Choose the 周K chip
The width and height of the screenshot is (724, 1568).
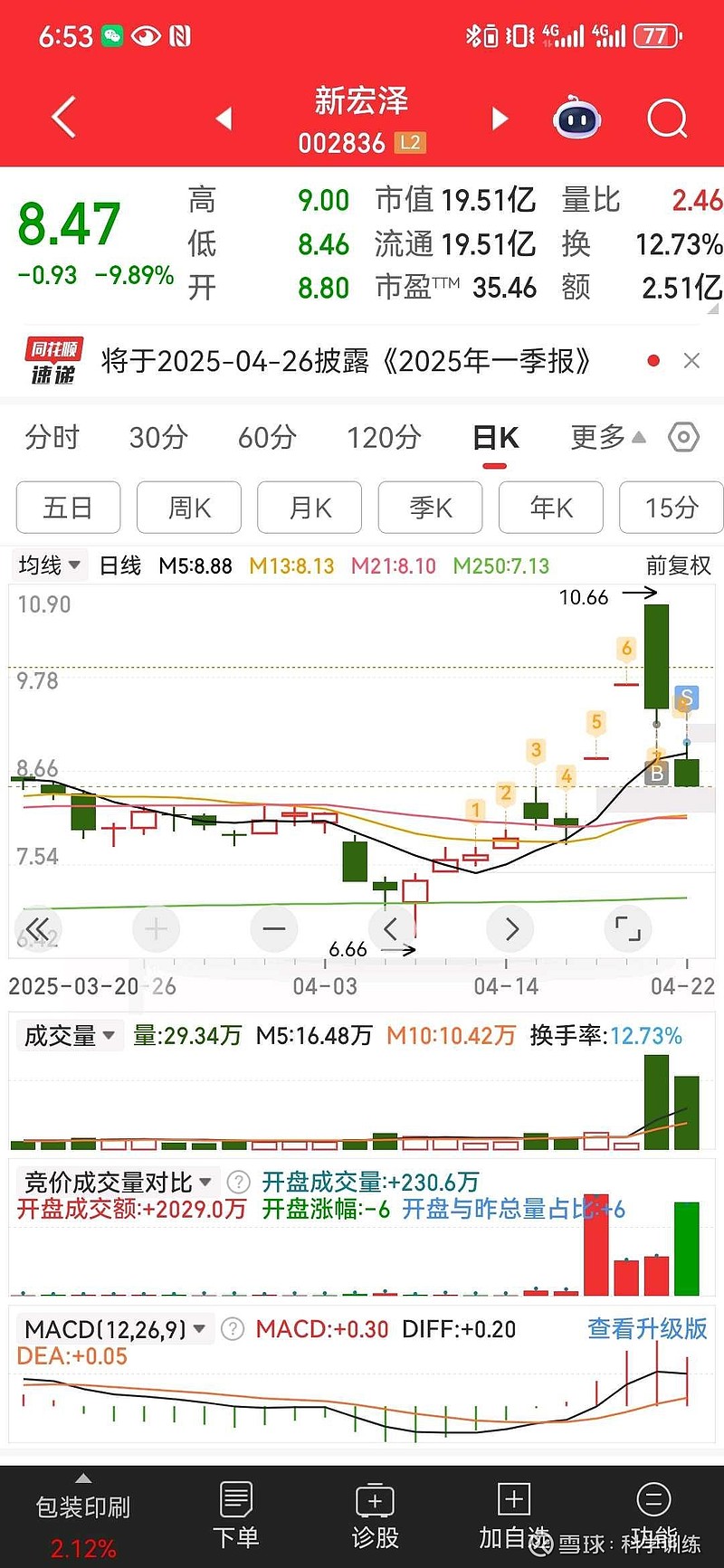coord(189,508)
